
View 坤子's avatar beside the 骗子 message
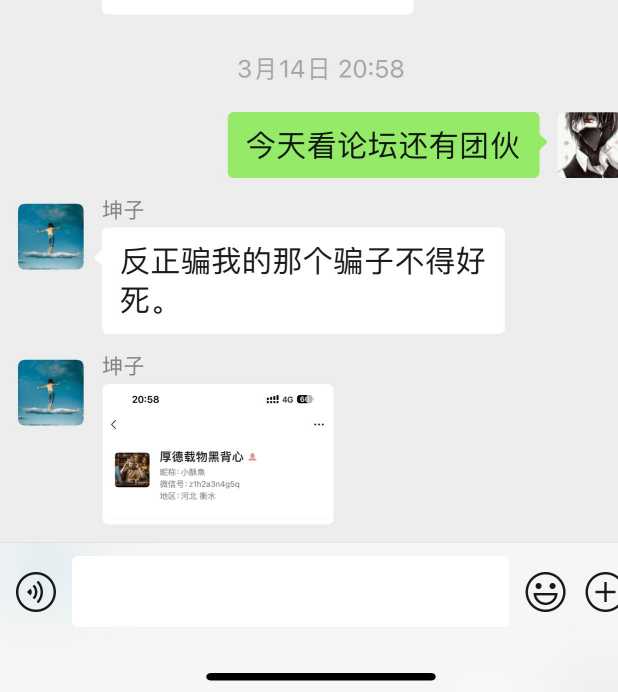coord(51,237)
